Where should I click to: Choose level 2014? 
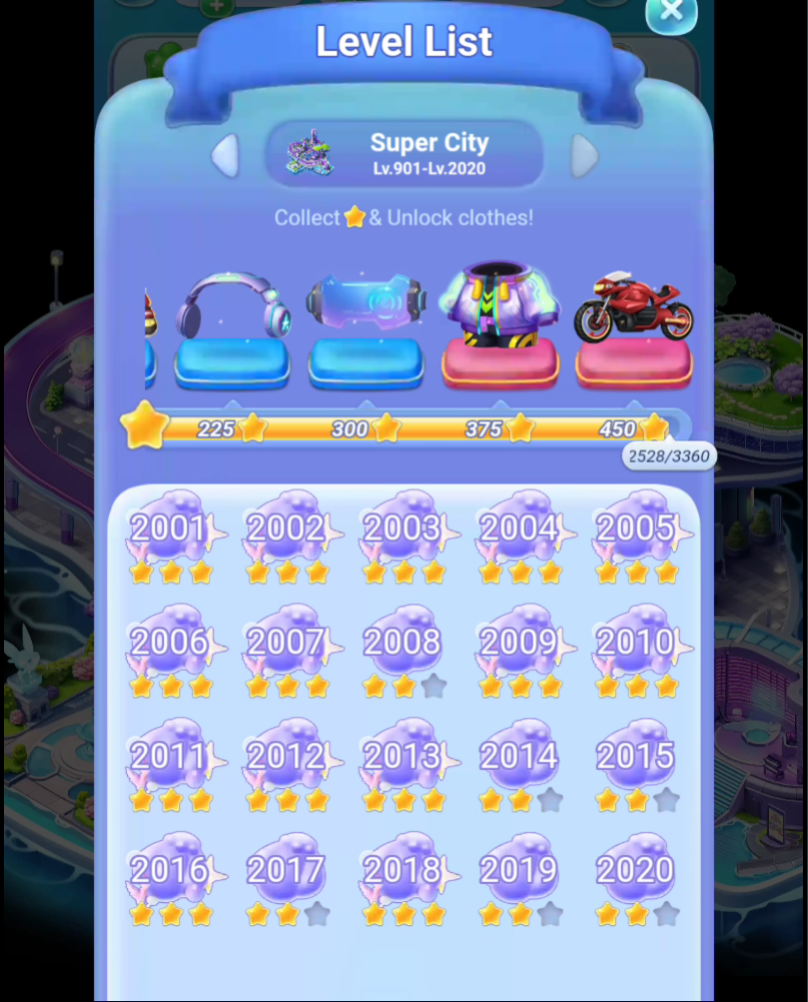pyautogui.click(x=519, y=758)
